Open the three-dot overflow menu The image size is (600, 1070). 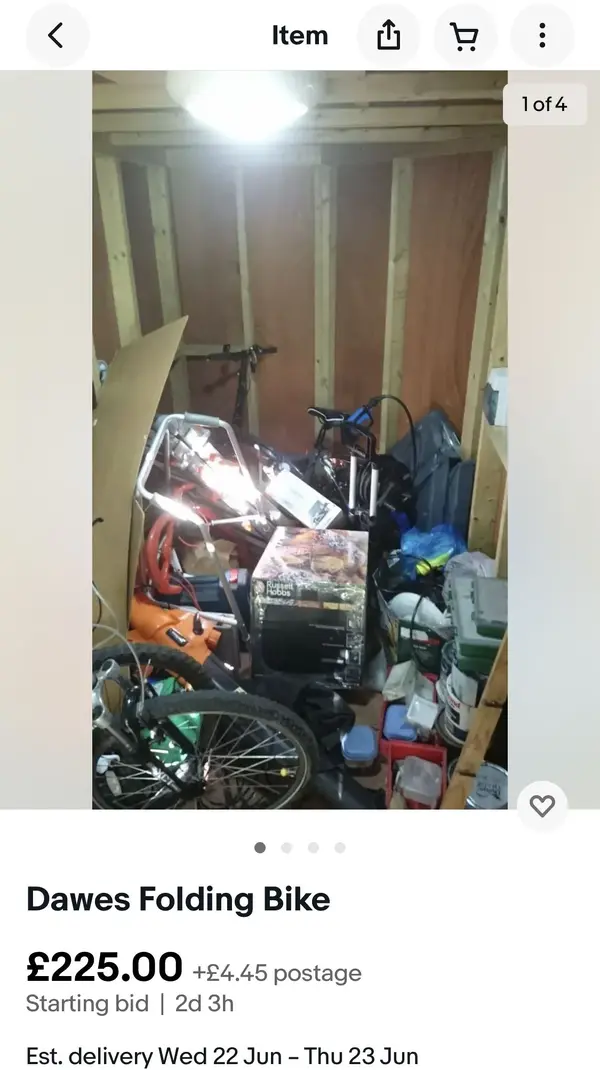(542, 36)
